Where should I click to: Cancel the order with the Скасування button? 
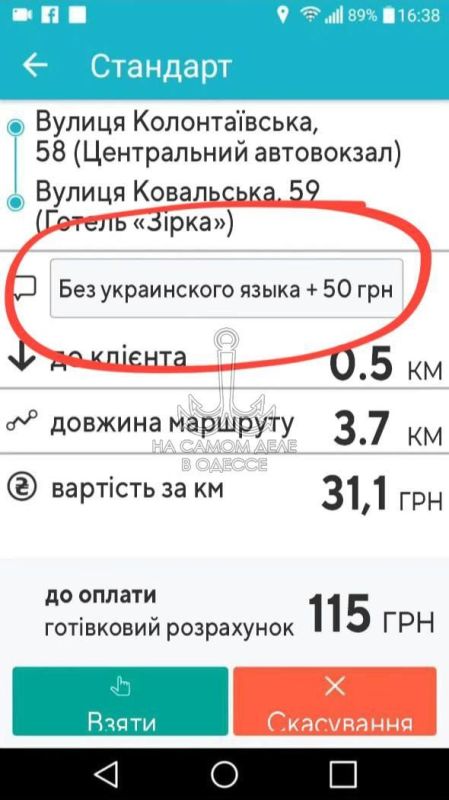(x=335, y=701)
